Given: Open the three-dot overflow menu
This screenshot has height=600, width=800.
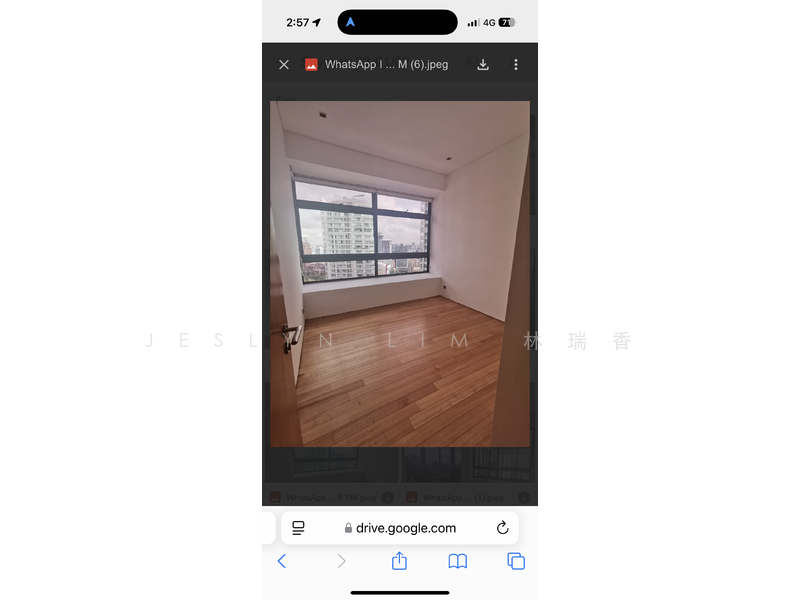Looking at the screenshot, I should [516, 65].
